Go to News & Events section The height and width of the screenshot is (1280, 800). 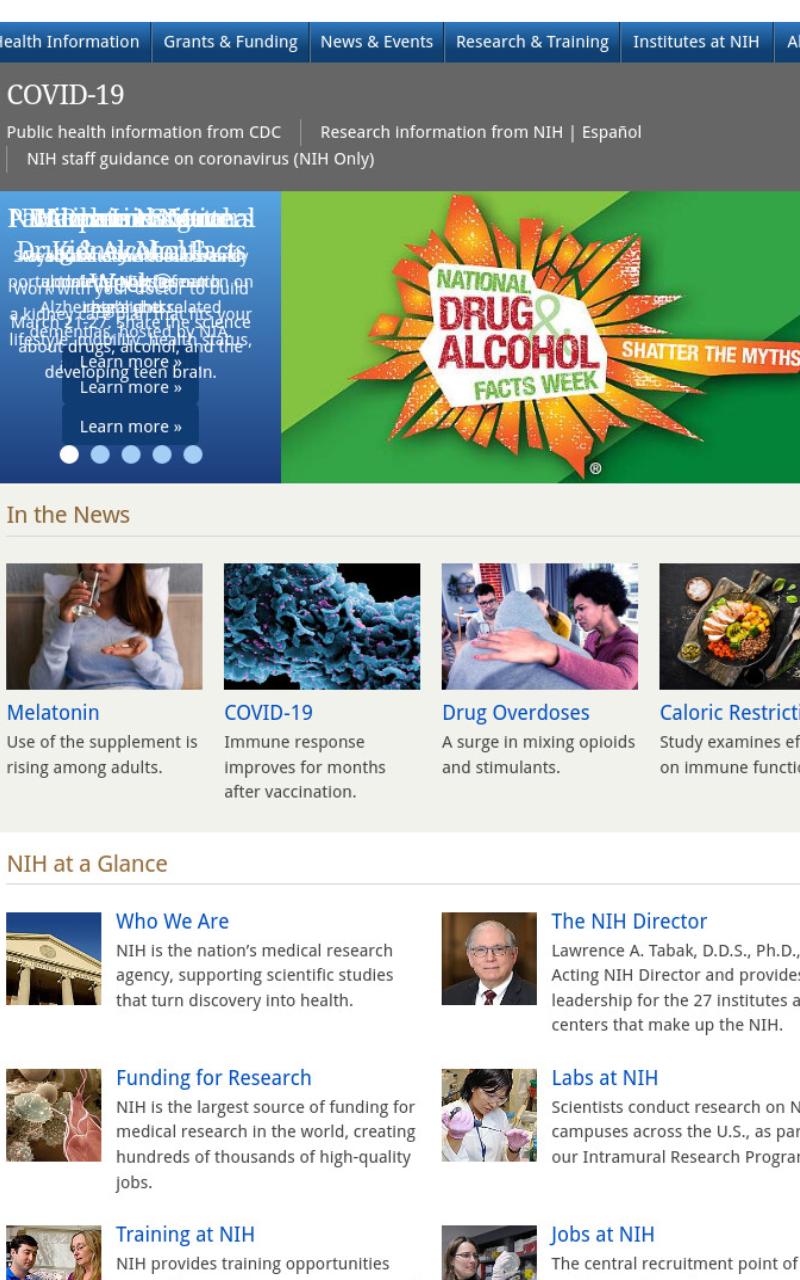(x=377, y=42)
